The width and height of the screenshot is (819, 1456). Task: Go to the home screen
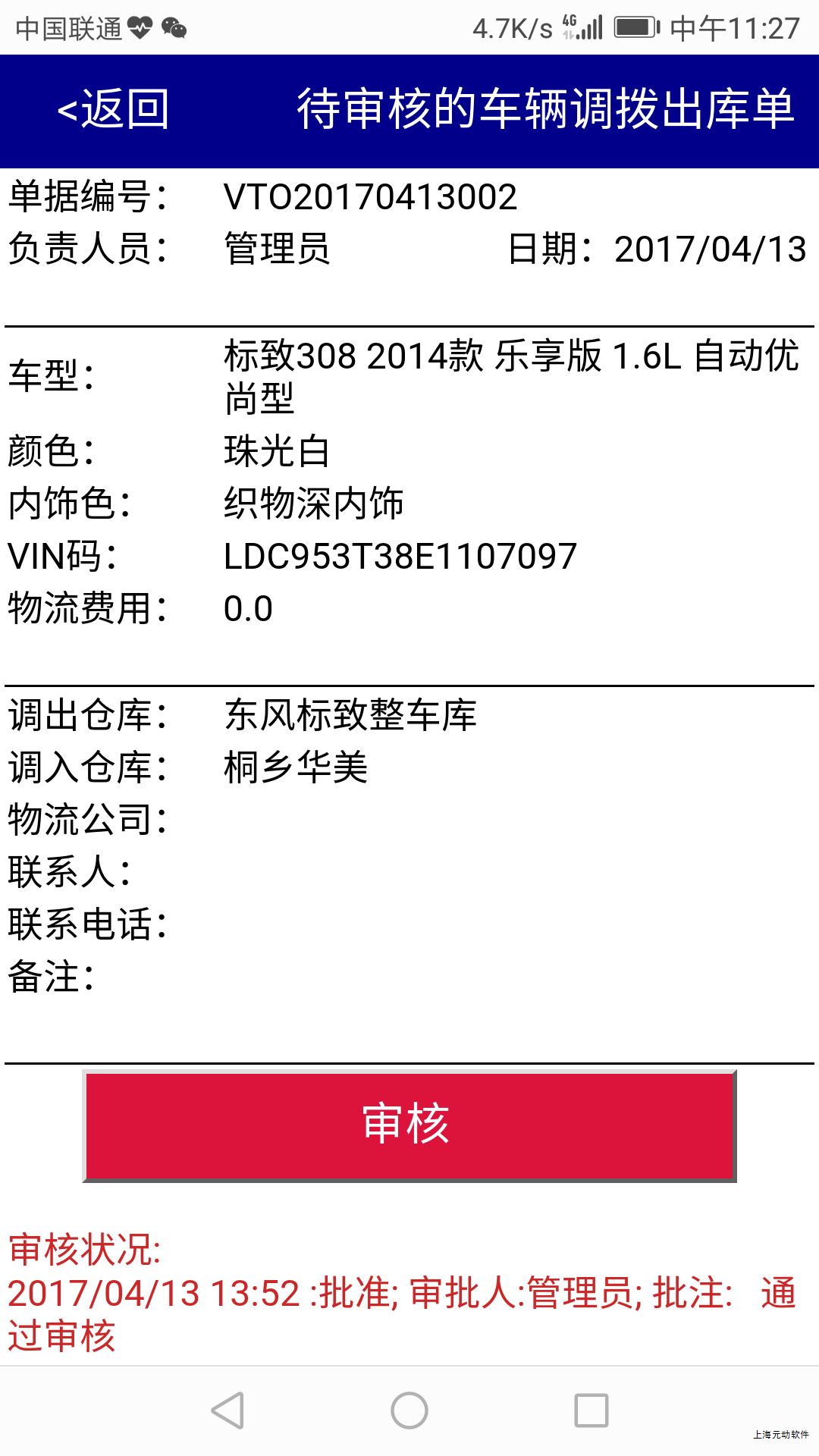coord(409,1410)
